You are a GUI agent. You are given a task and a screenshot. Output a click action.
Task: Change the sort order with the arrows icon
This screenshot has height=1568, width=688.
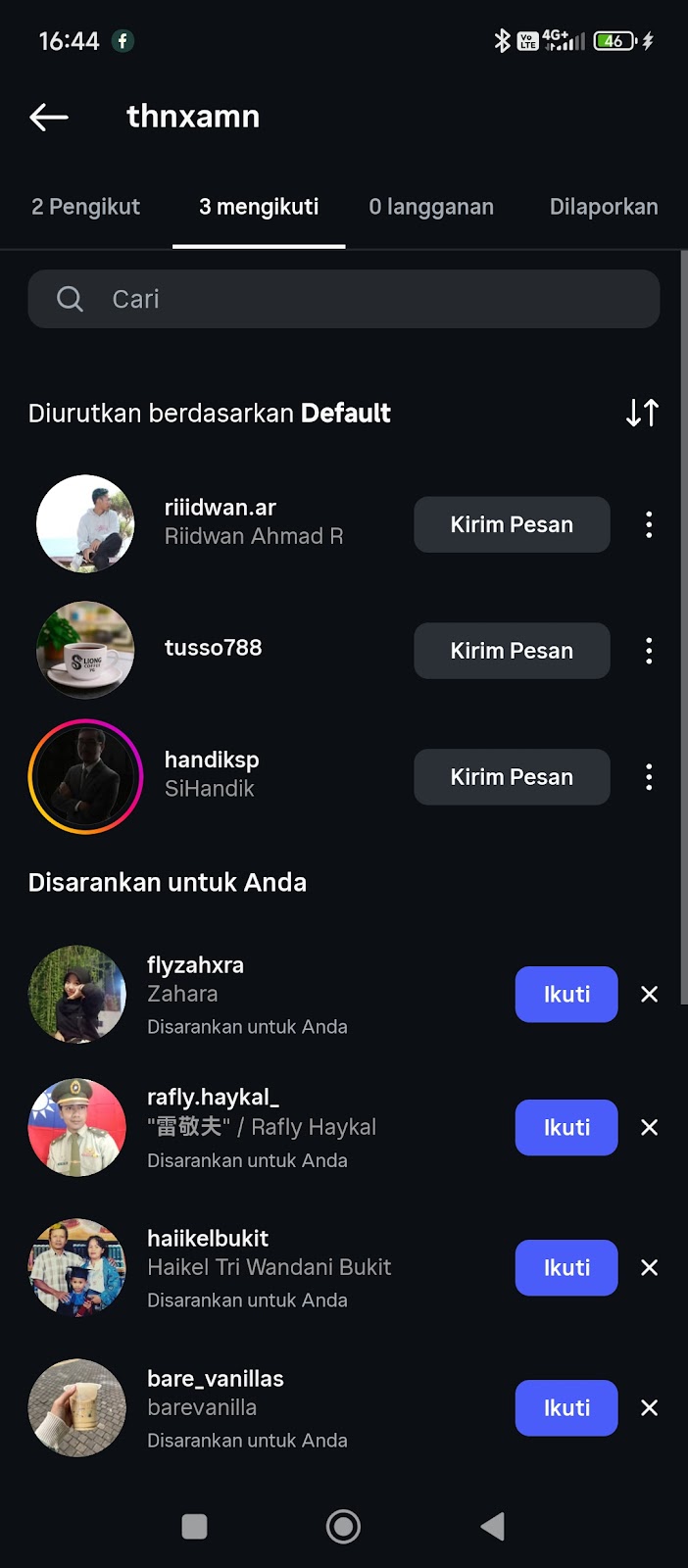[642, 413]
